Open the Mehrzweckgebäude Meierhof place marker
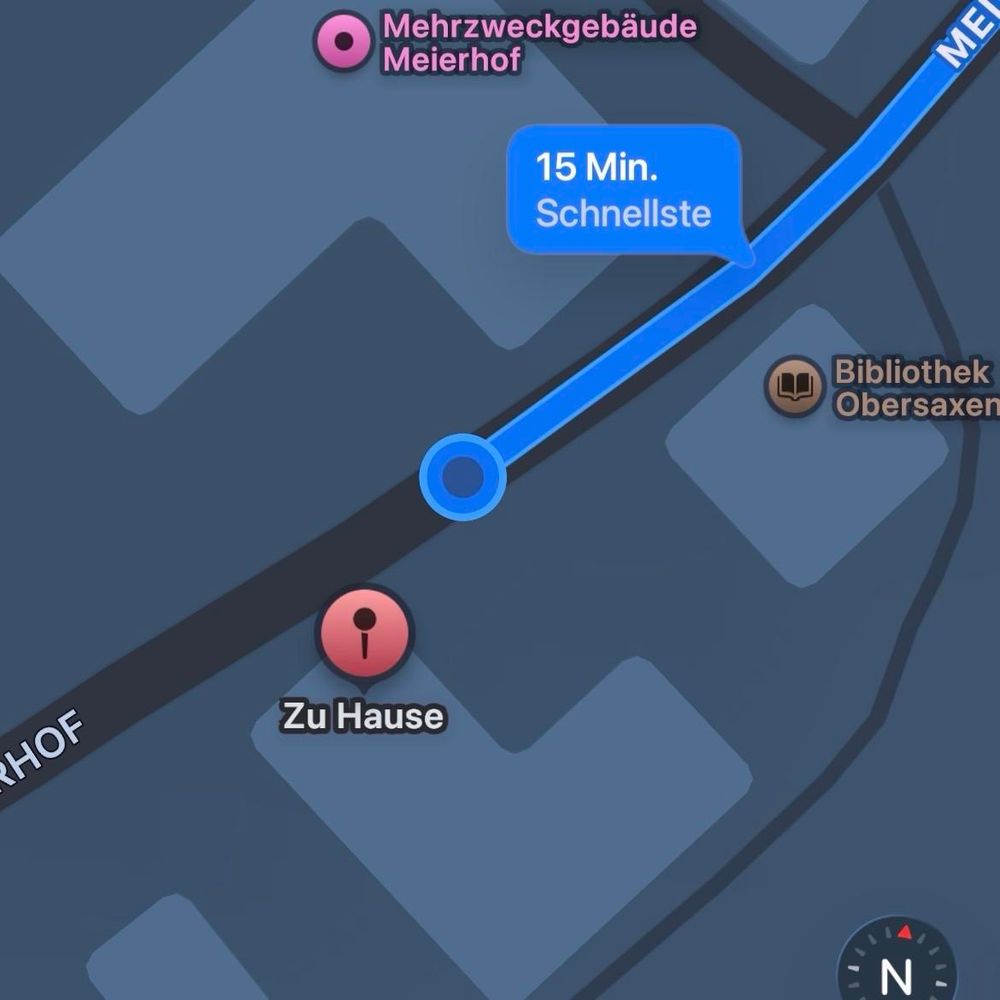This screenshot has height=1000, width=1000. click(x=344, y=41)
